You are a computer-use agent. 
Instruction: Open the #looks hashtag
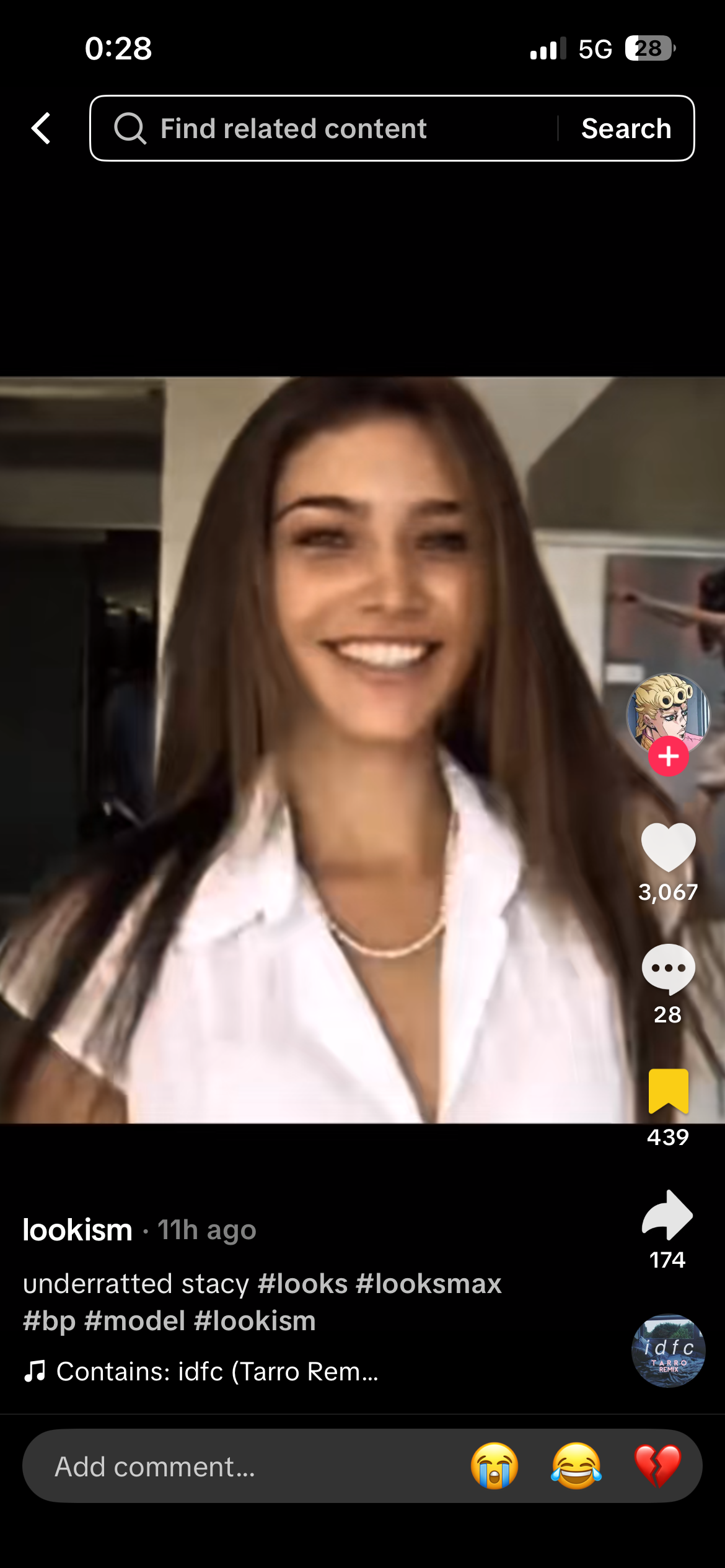click(302, 1284)
